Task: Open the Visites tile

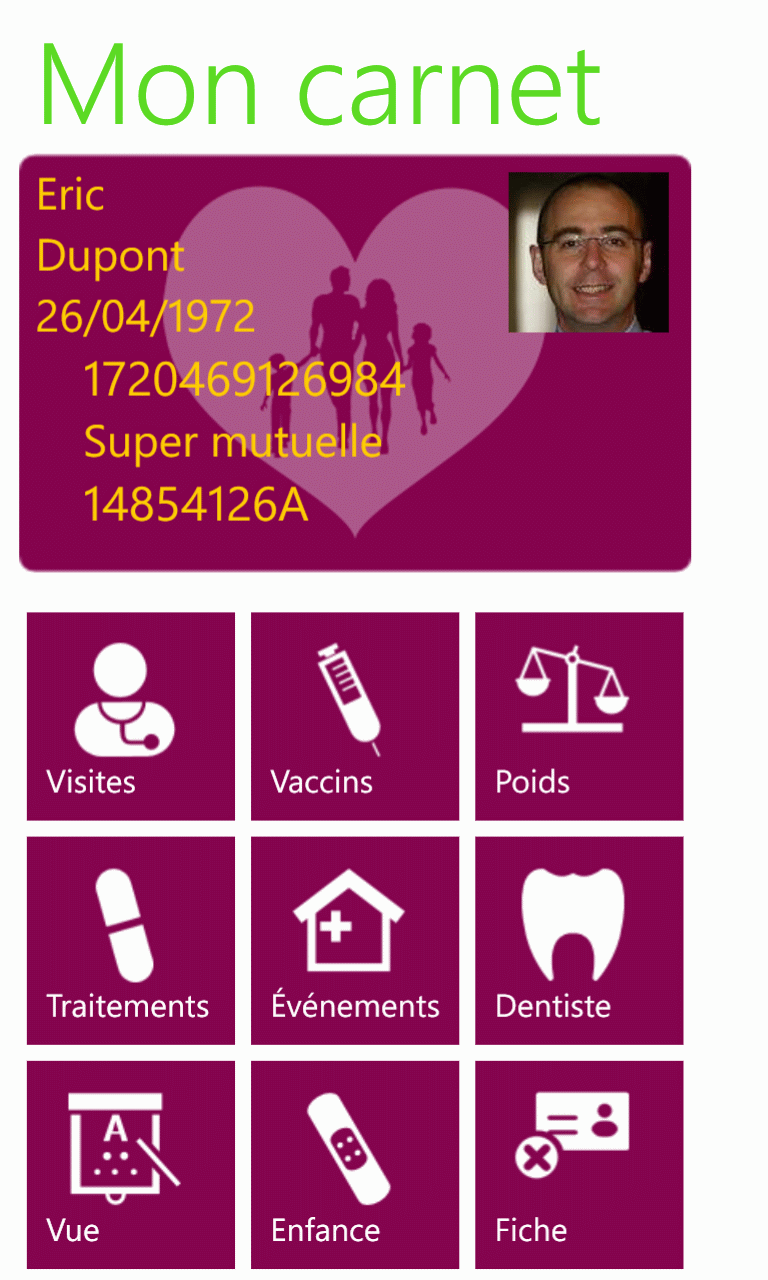Action: point(131,716)
